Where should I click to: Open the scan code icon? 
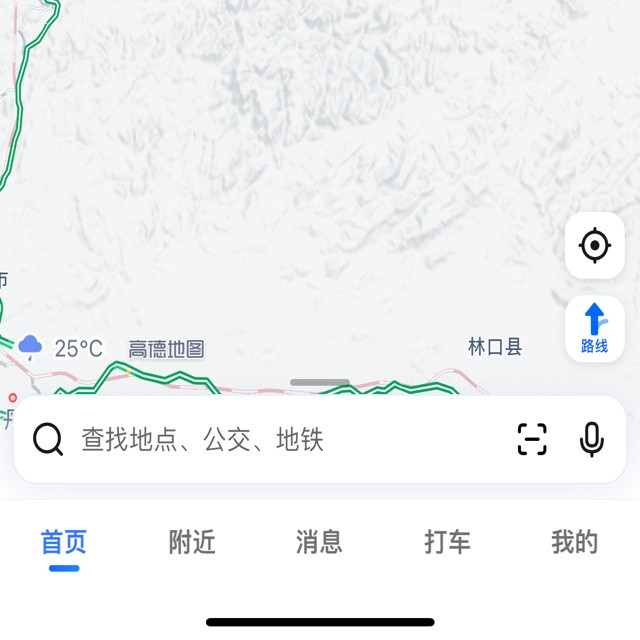532,440
